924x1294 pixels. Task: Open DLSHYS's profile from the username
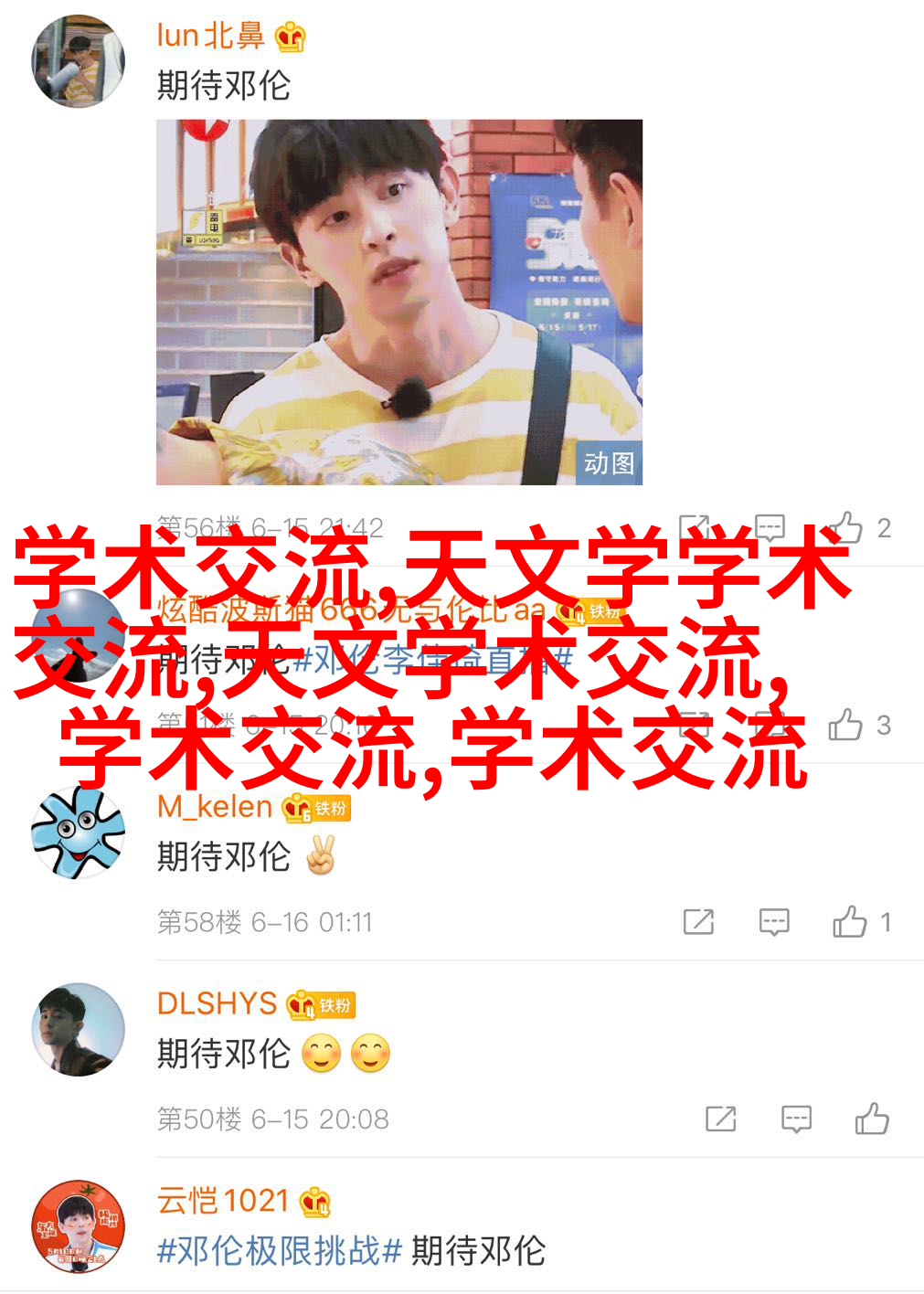[x=217, y=1003]
